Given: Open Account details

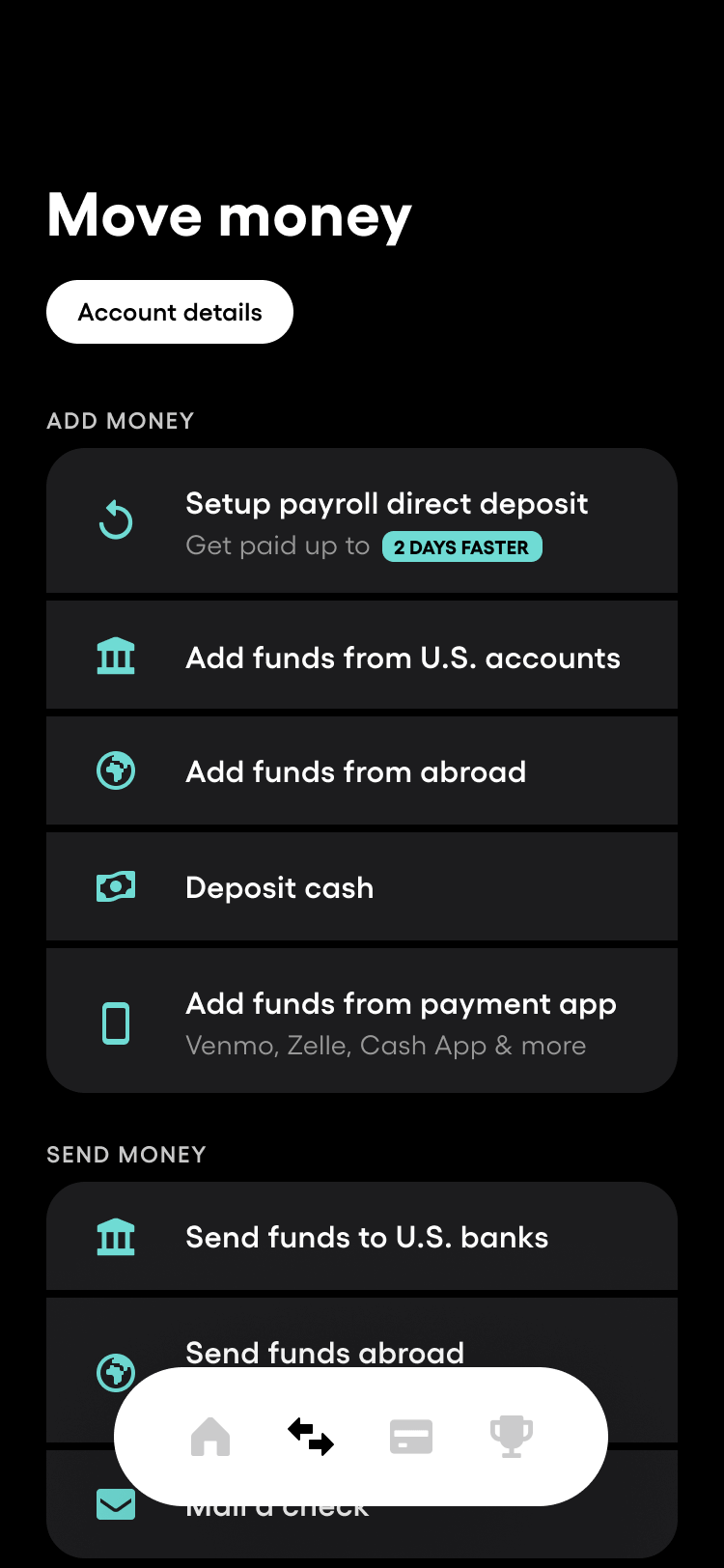Looking at the screenshot, I should (170, 312).
